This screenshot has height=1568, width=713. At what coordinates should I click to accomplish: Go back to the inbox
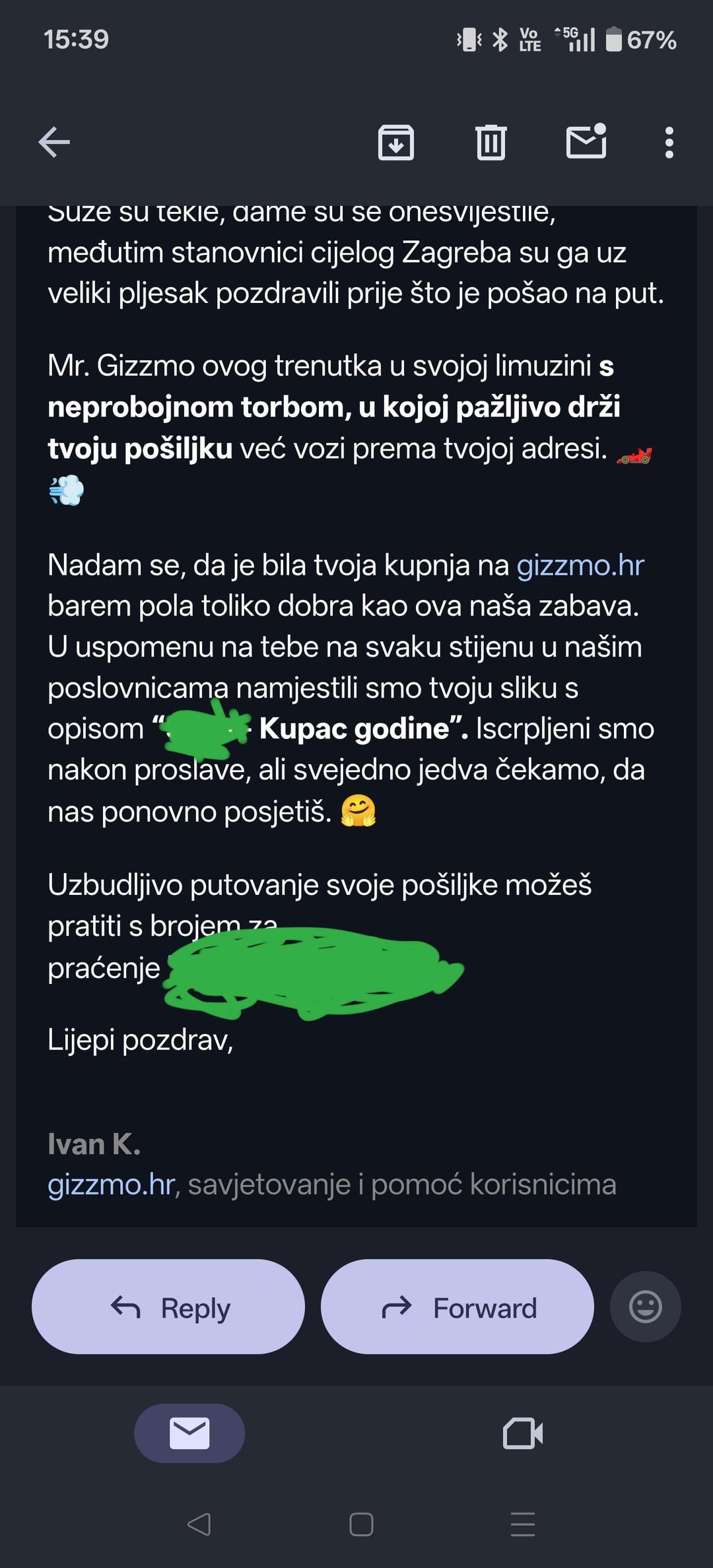pyautogui.click(x=54, y=142)
